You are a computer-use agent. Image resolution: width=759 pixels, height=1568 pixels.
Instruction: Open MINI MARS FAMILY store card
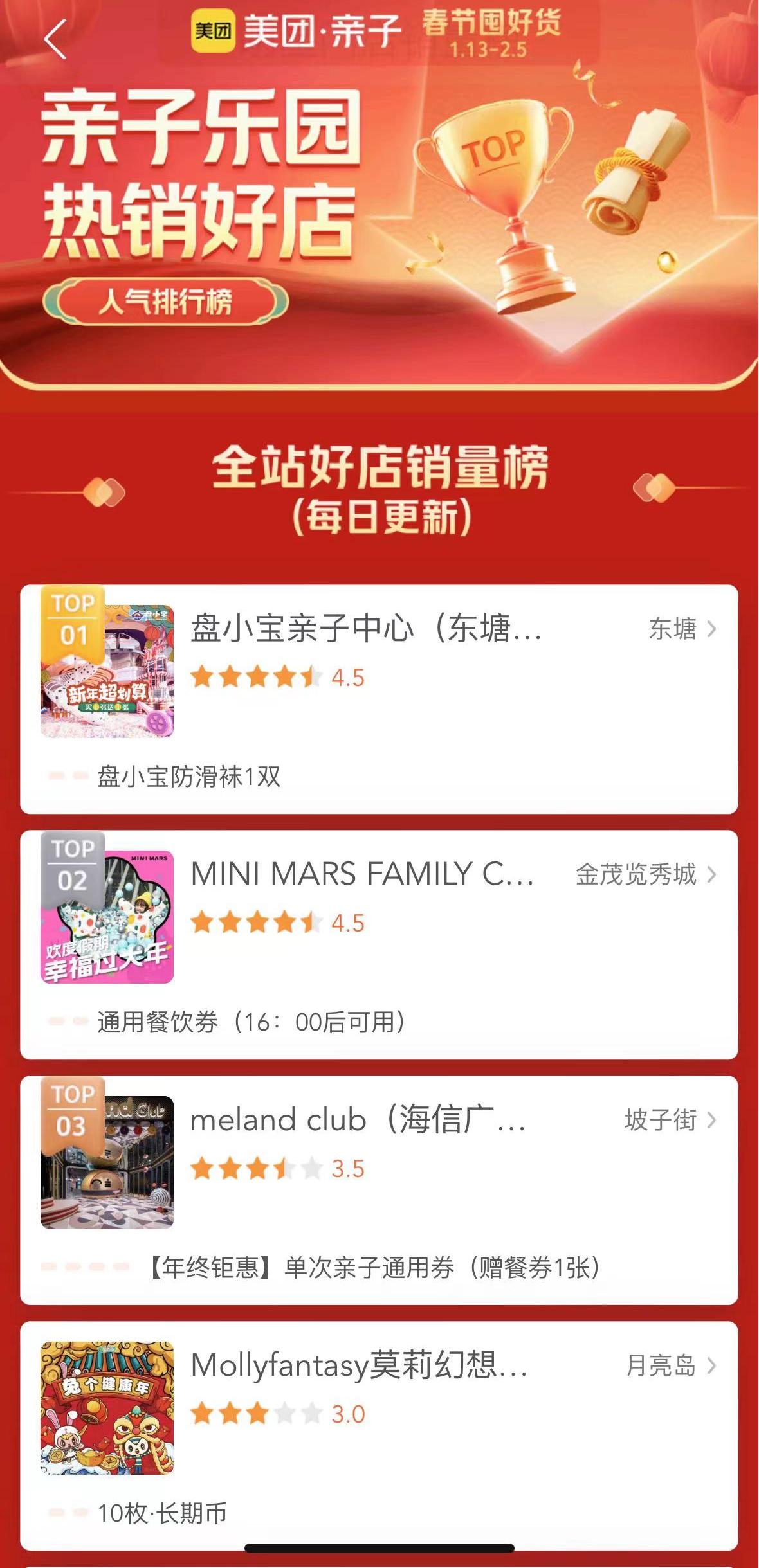coord(363,874)
